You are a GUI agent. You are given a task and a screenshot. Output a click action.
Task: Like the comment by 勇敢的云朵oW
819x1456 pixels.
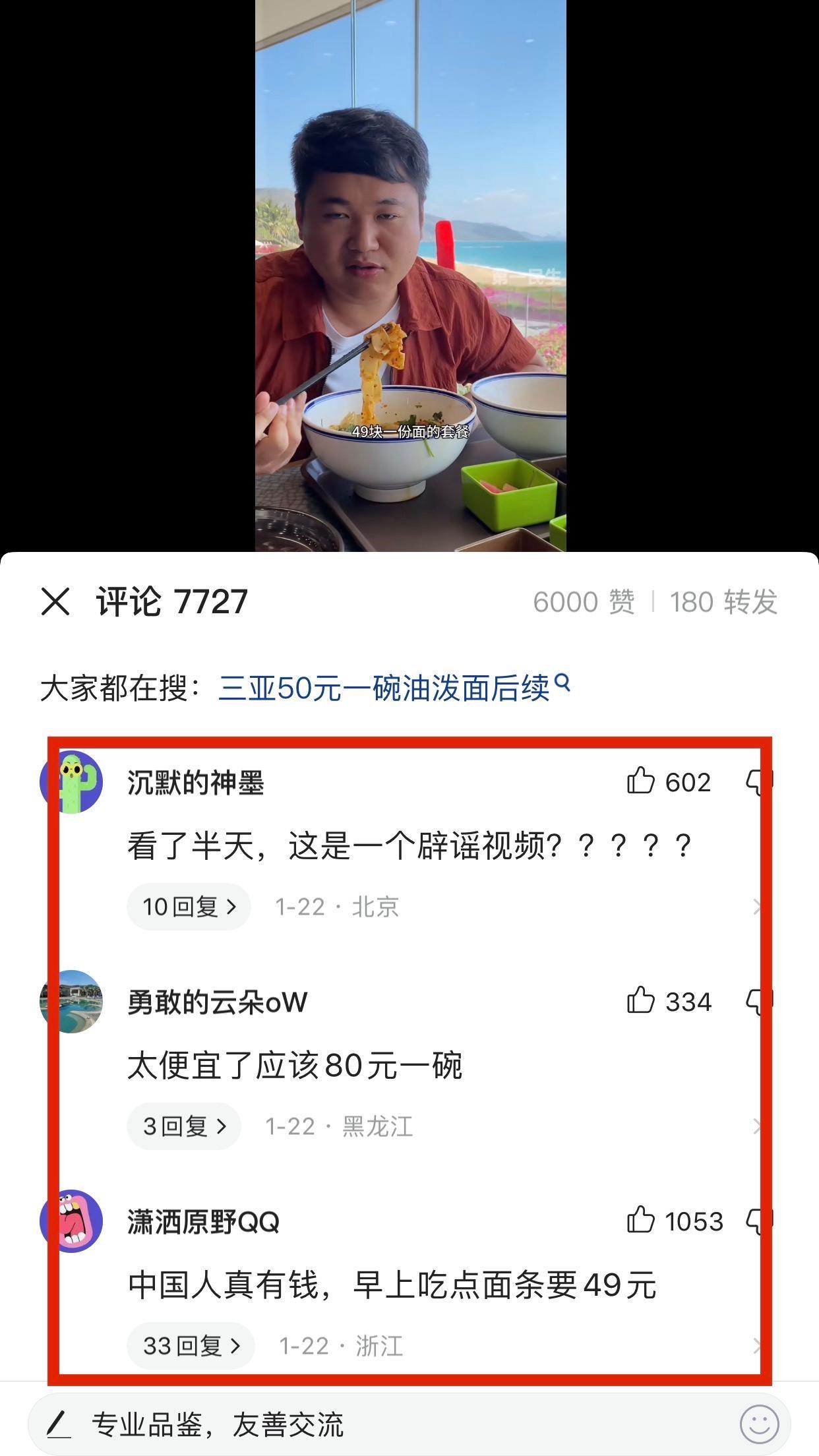640,1002
